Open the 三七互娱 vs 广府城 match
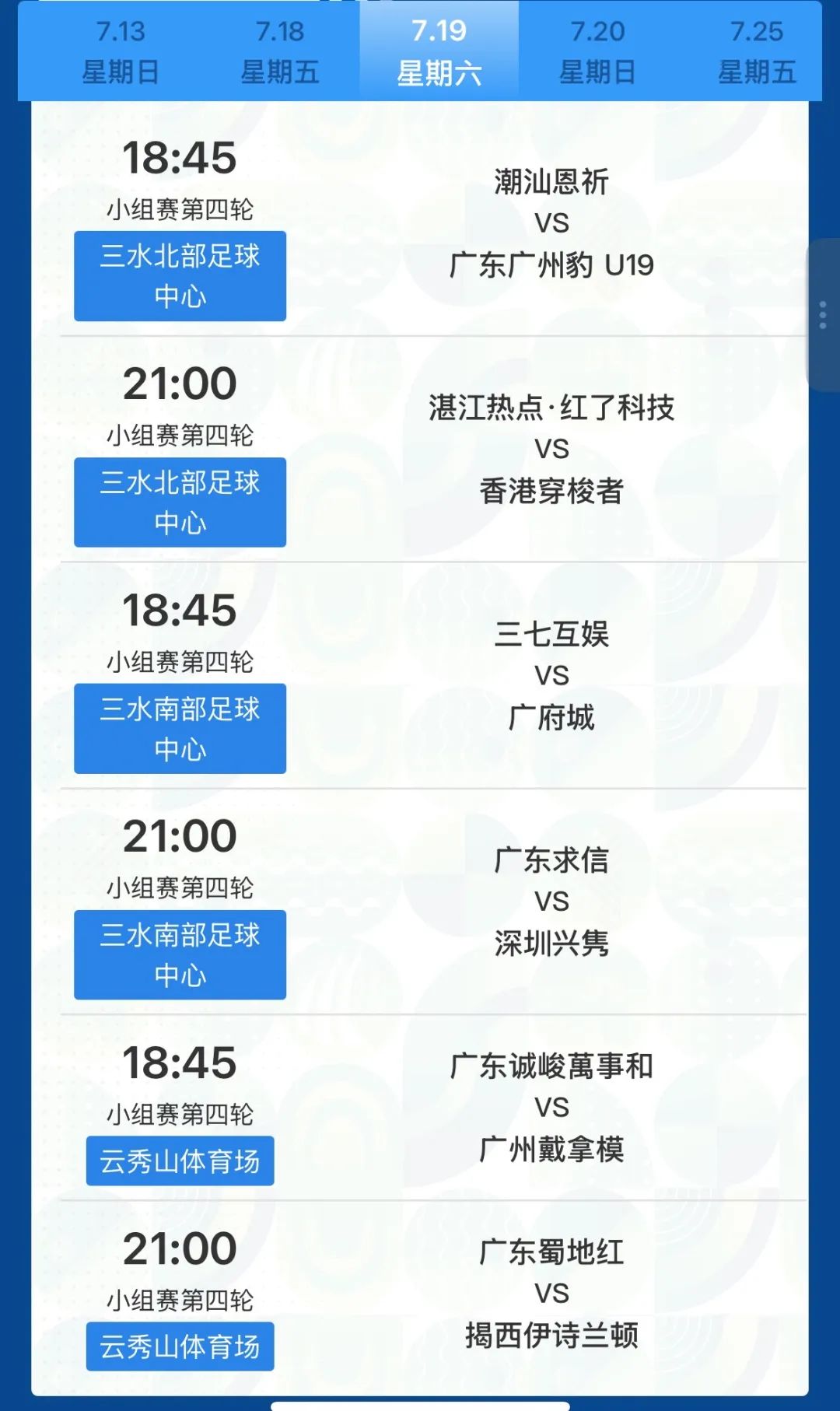 (x=551, y=675)
